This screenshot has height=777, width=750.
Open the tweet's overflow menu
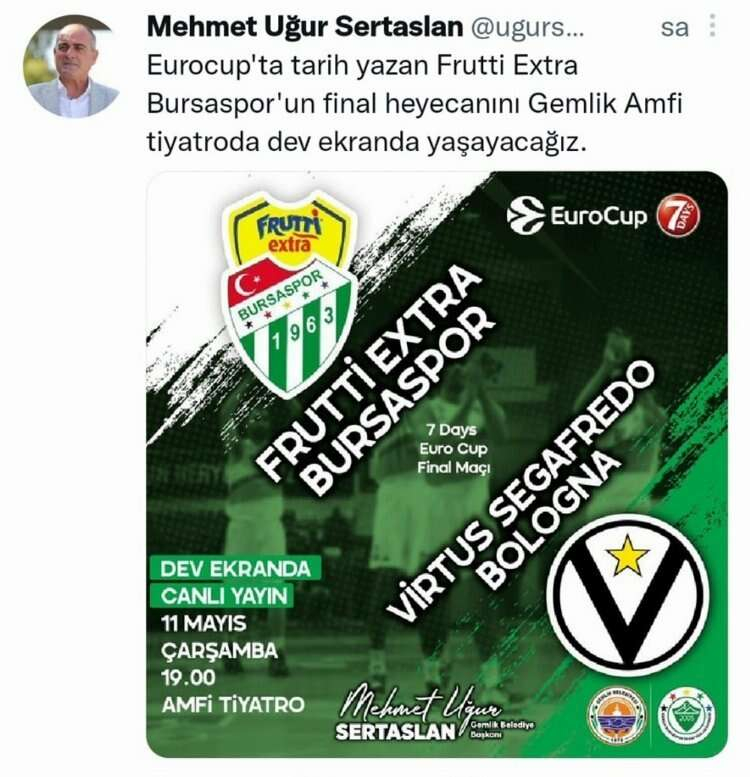711,26
